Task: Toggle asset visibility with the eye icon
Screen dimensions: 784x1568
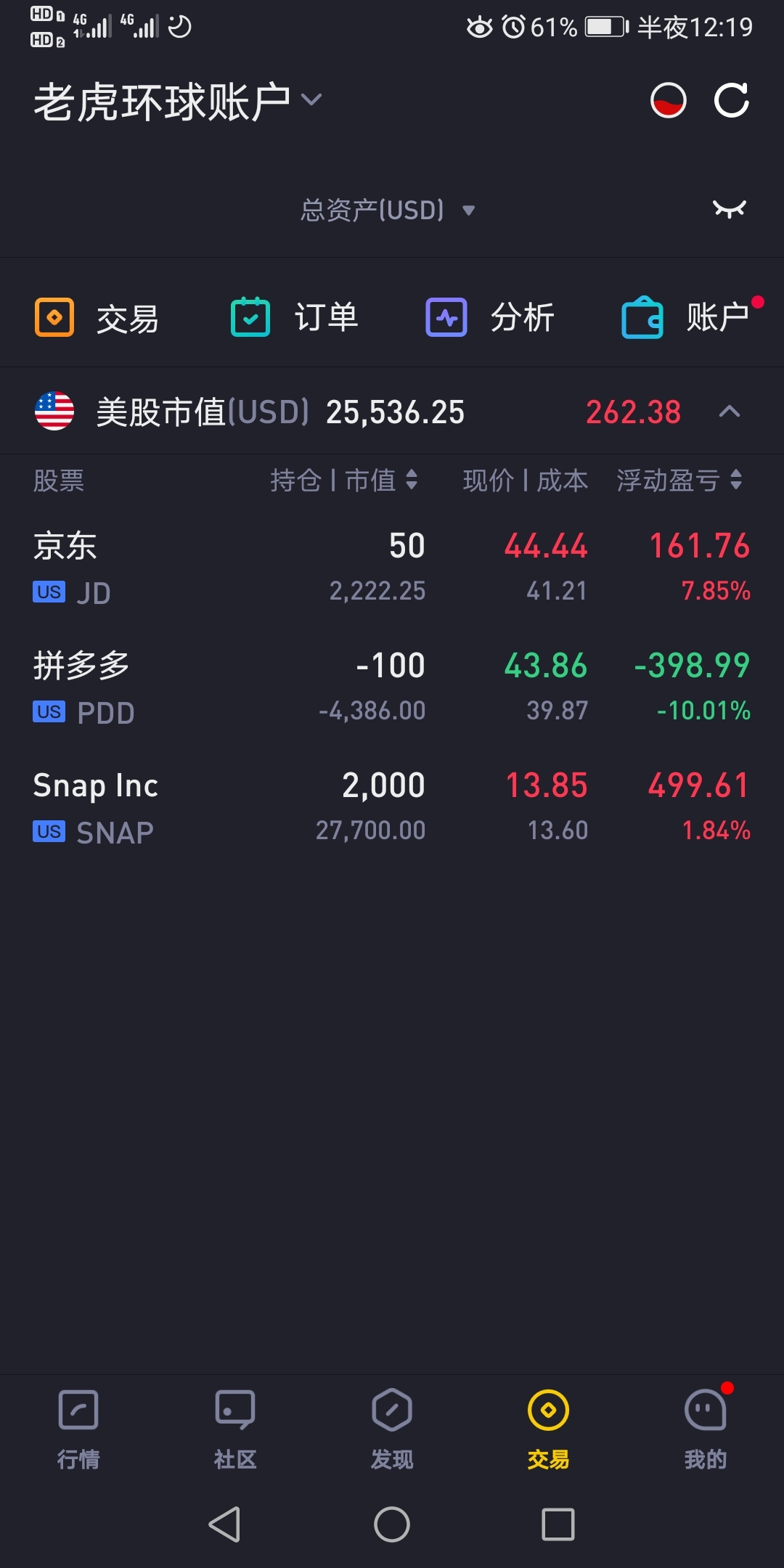Action: 729,210
